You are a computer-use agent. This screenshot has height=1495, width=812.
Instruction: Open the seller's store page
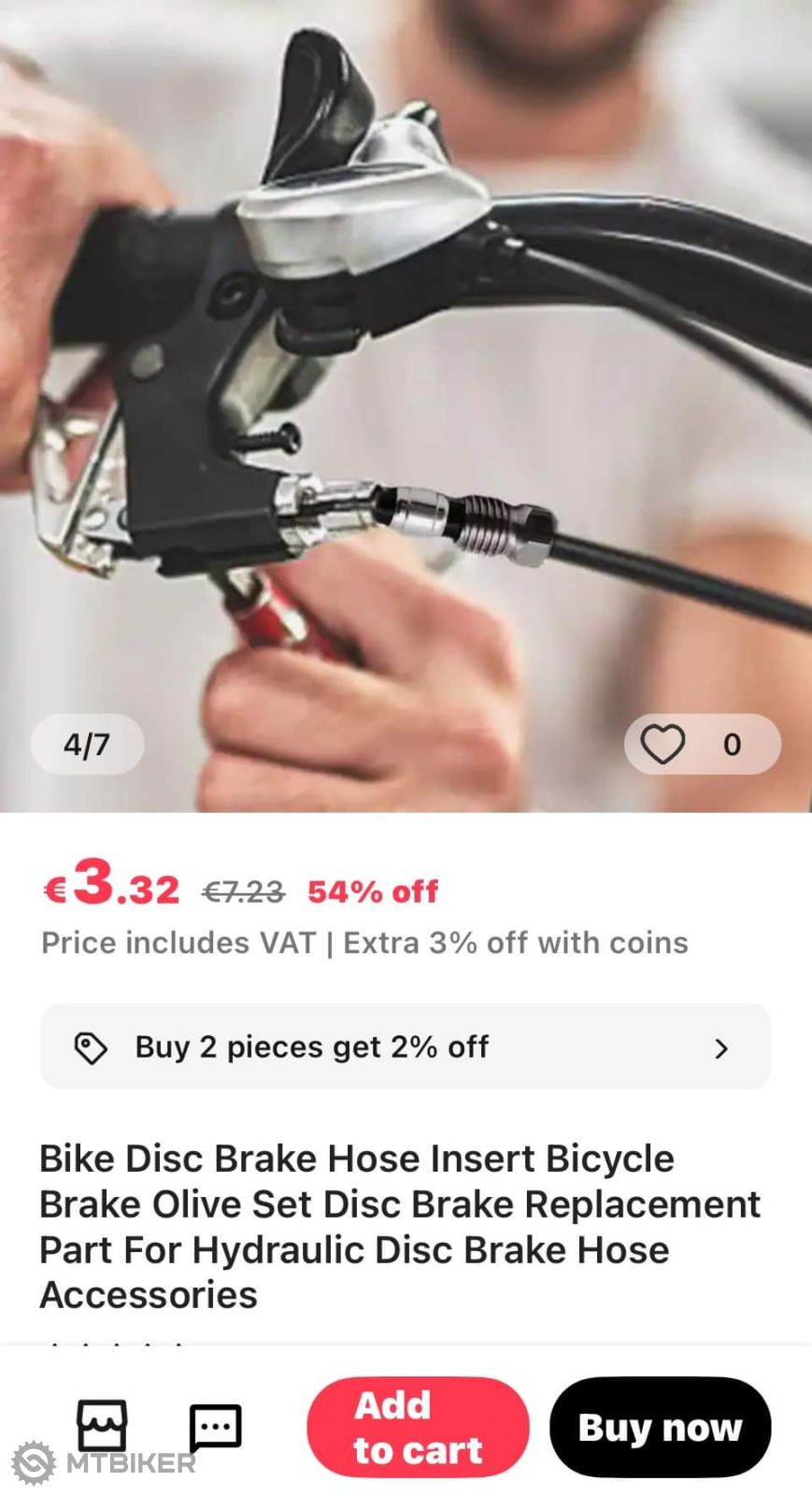[102, 1425]
